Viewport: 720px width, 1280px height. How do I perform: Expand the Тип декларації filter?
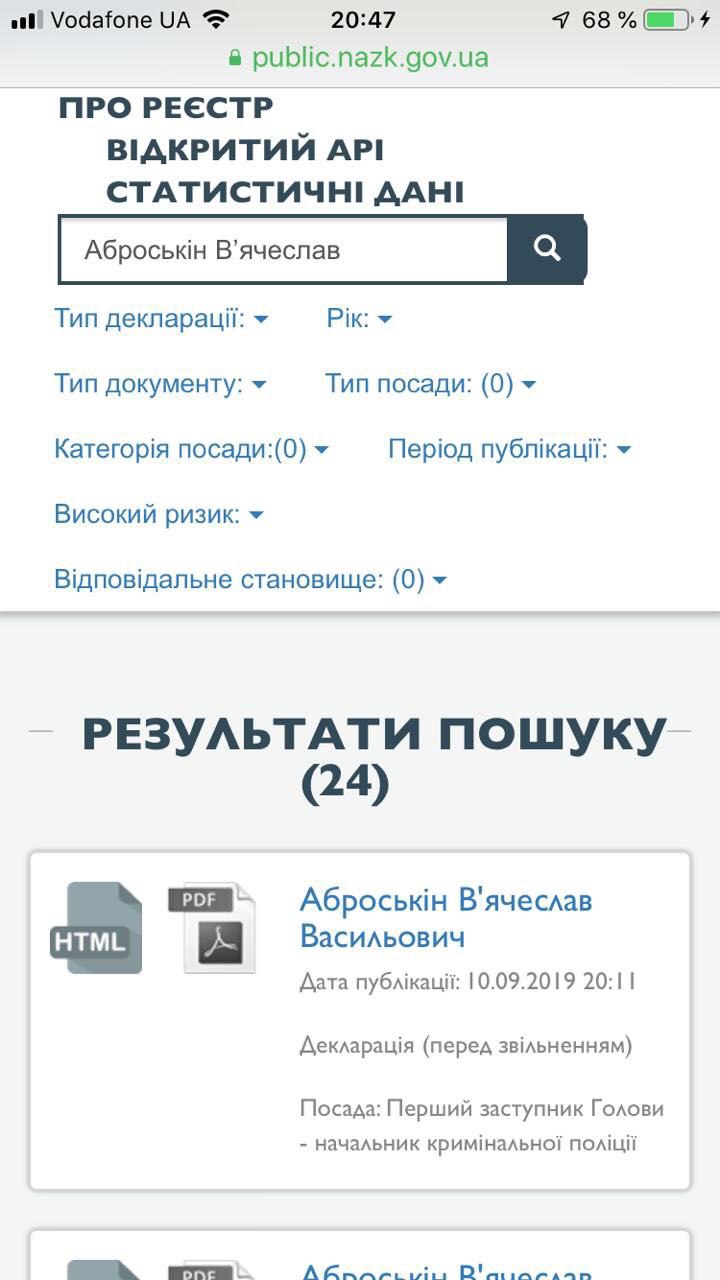click(161, 319)
